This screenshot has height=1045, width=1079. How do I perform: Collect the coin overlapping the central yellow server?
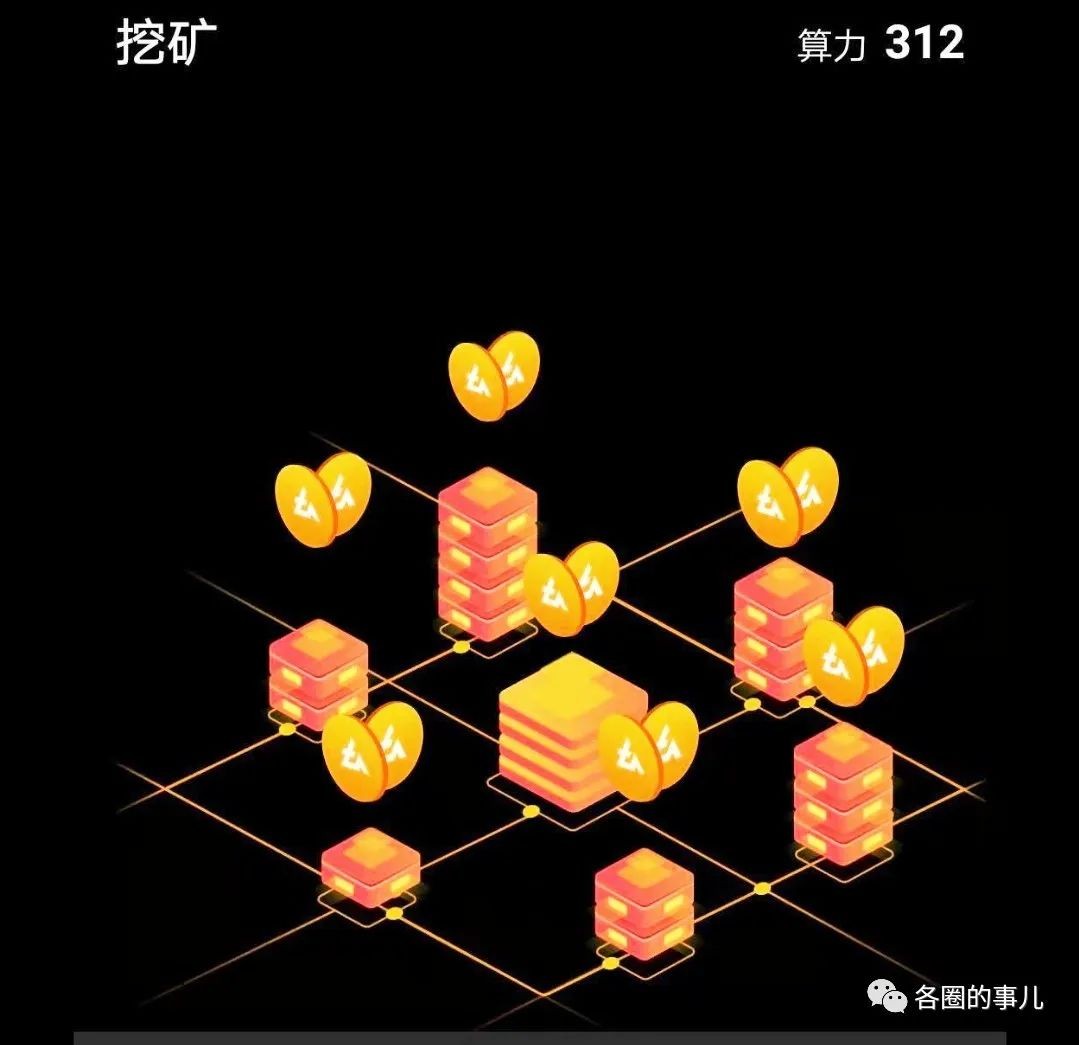[x=647, y=751]
